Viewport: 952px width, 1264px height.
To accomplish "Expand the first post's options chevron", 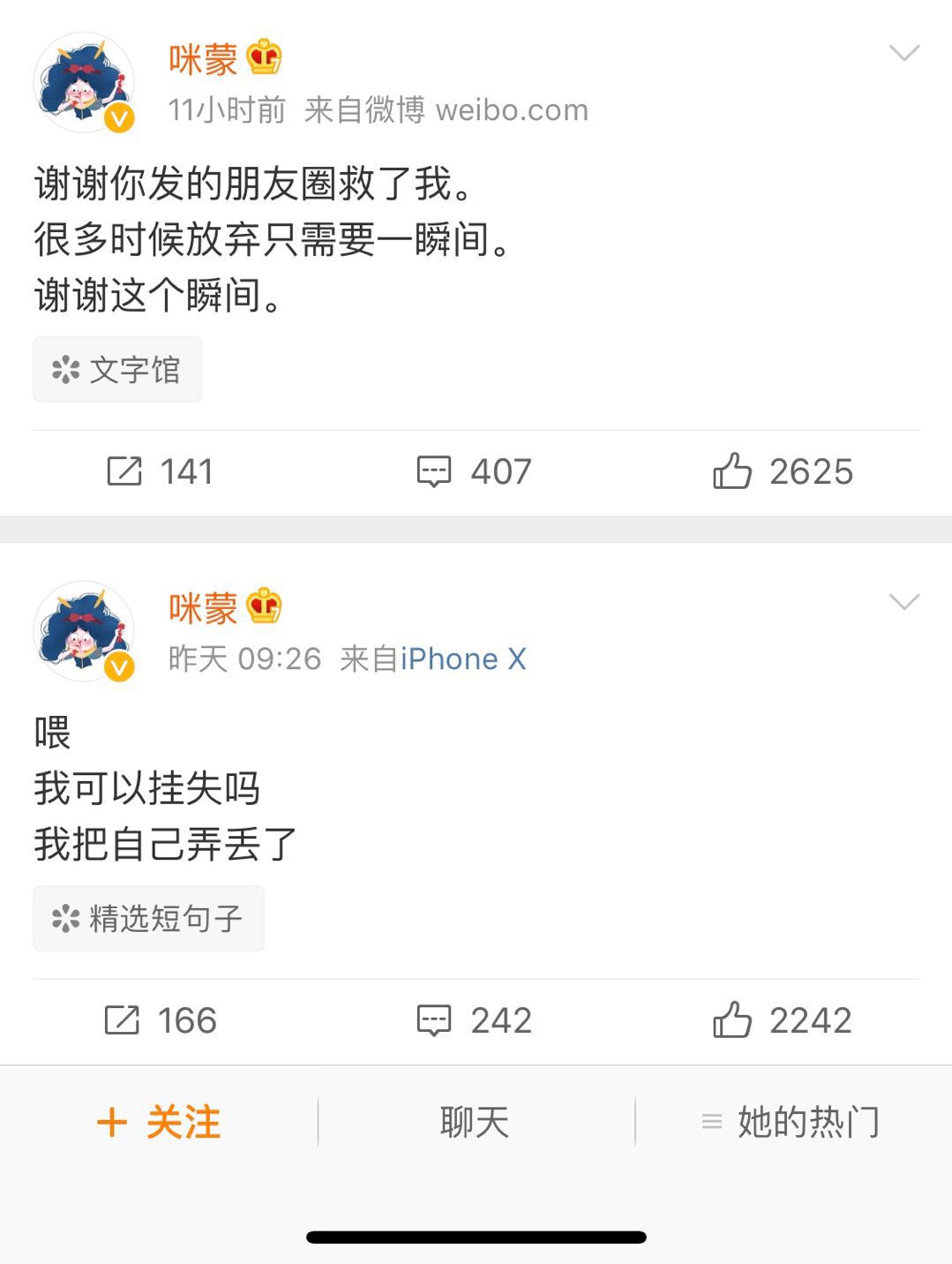I will point(903,53).
